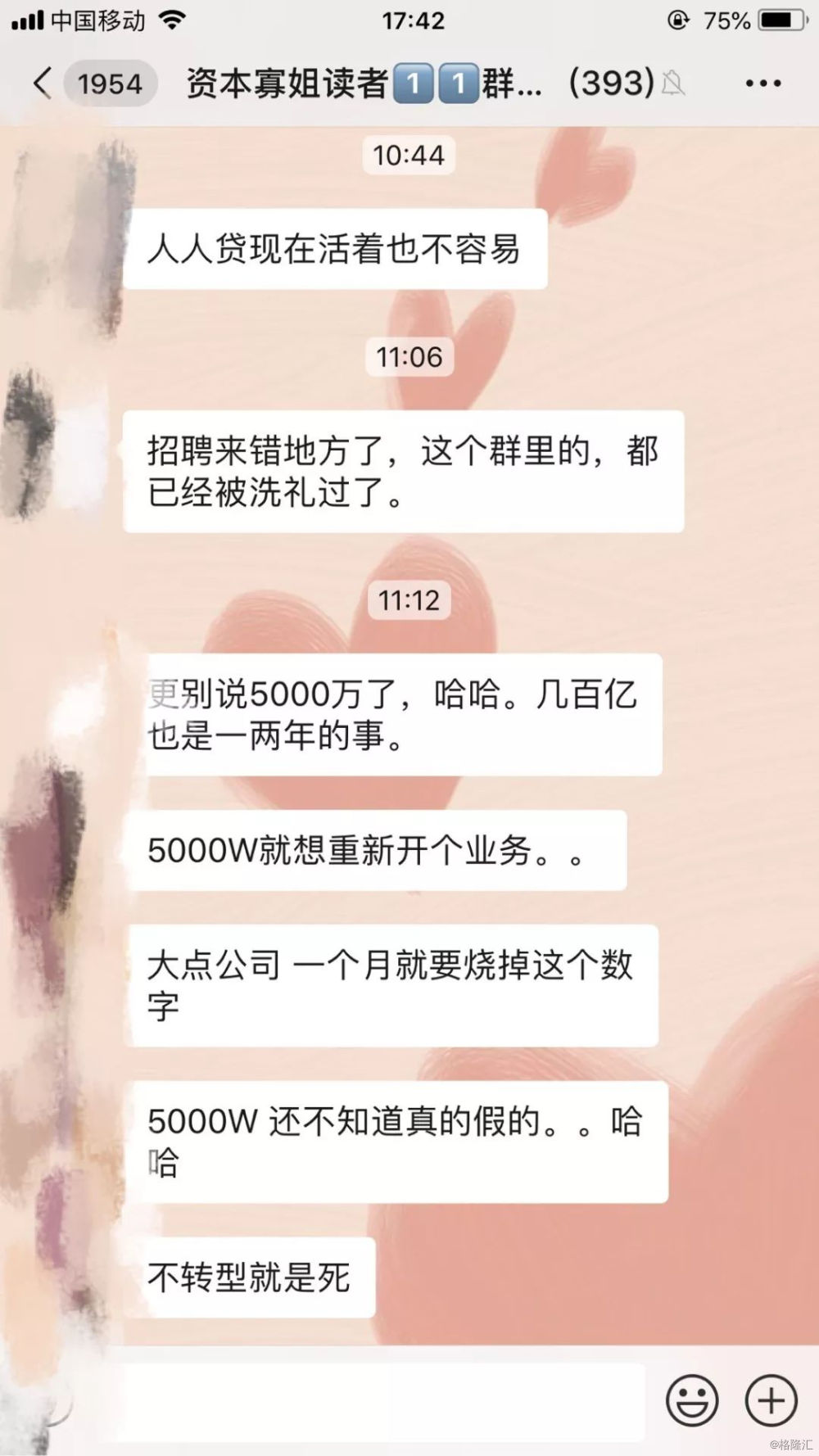Open the group chat options menu
Image resolution: width=819 pixels, height=1456 pixels.
pos(763,83)
